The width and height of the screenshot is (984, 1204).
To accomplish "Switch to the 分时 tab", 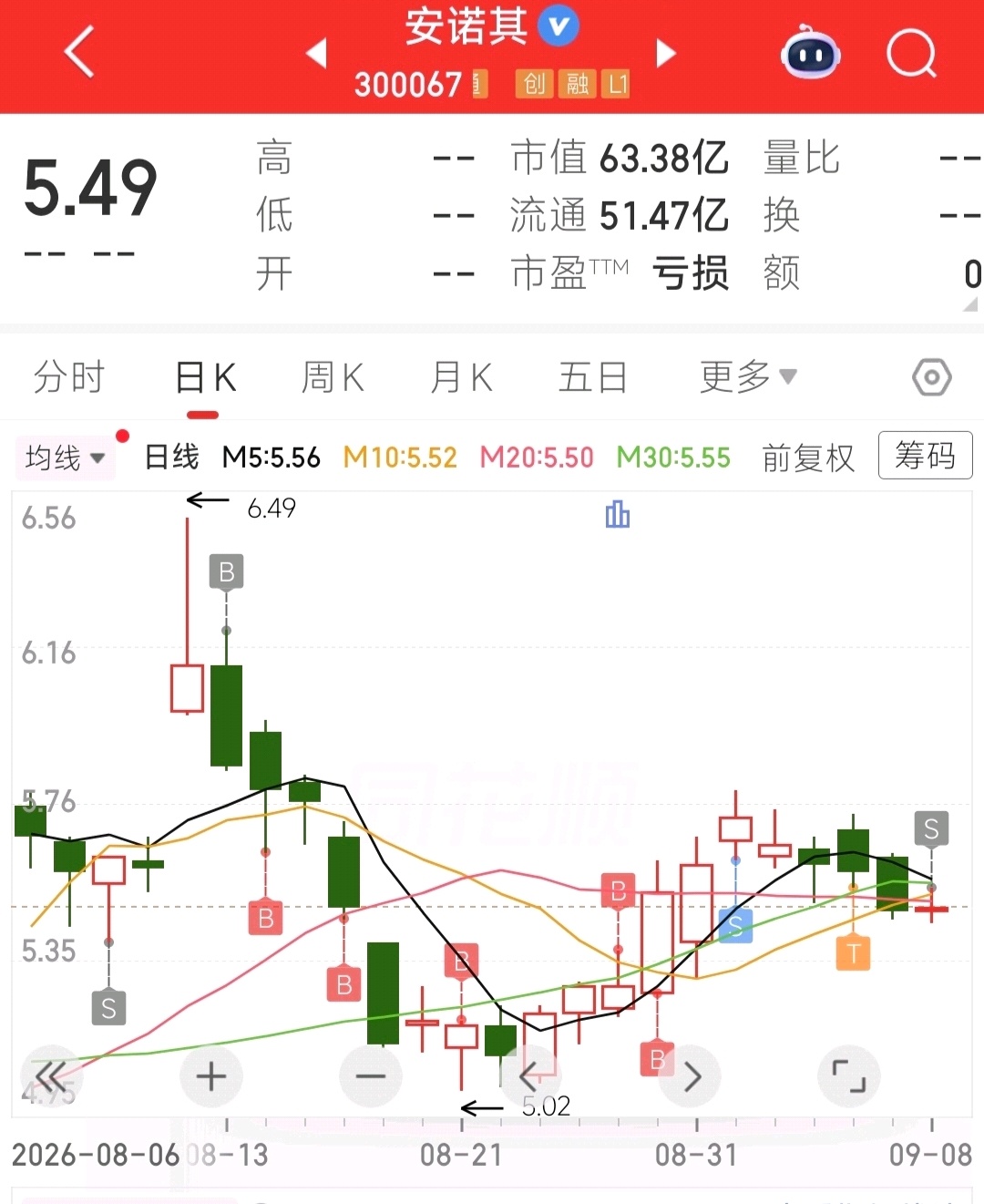I will pos(69,376).
